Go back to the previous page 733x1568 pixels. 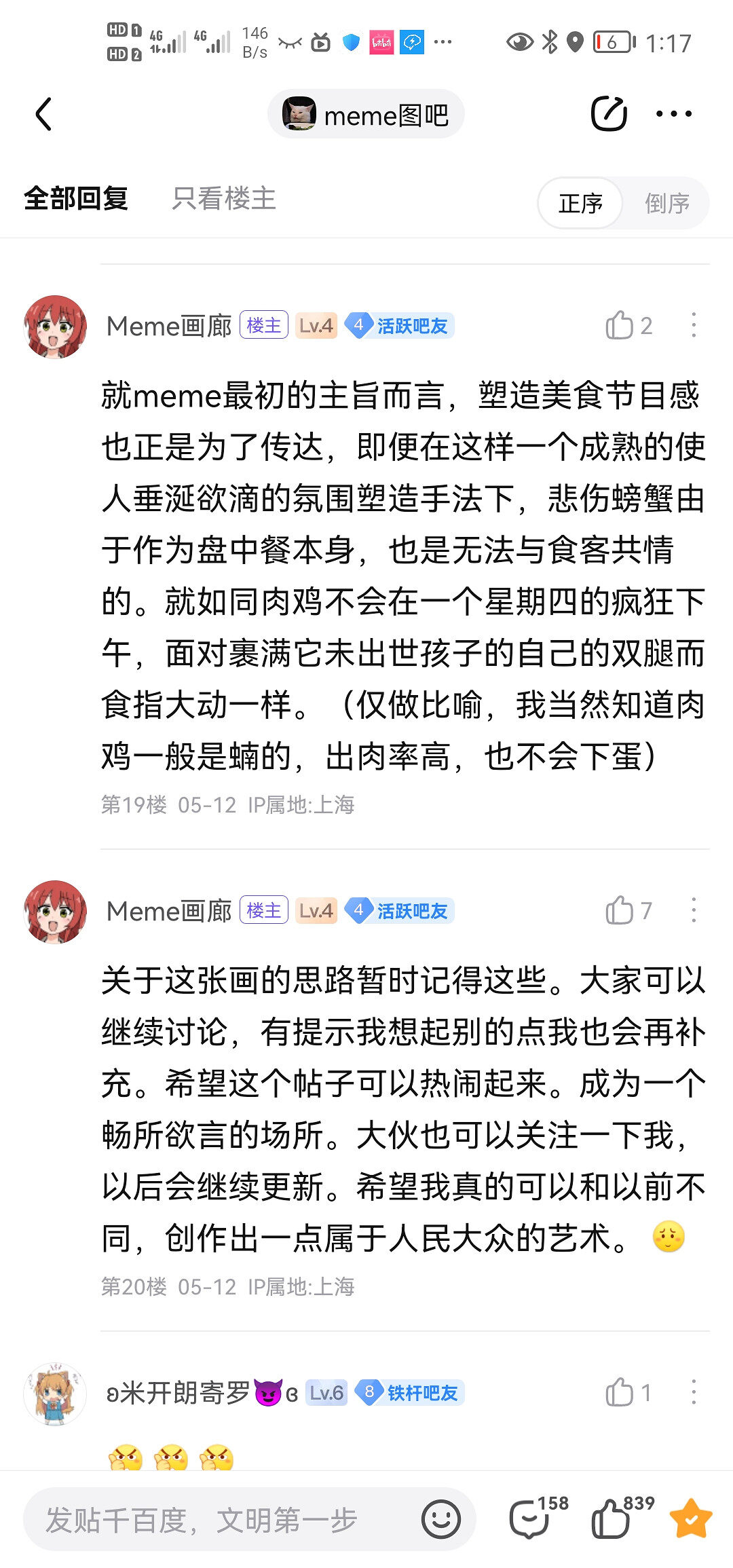point(44,114)
